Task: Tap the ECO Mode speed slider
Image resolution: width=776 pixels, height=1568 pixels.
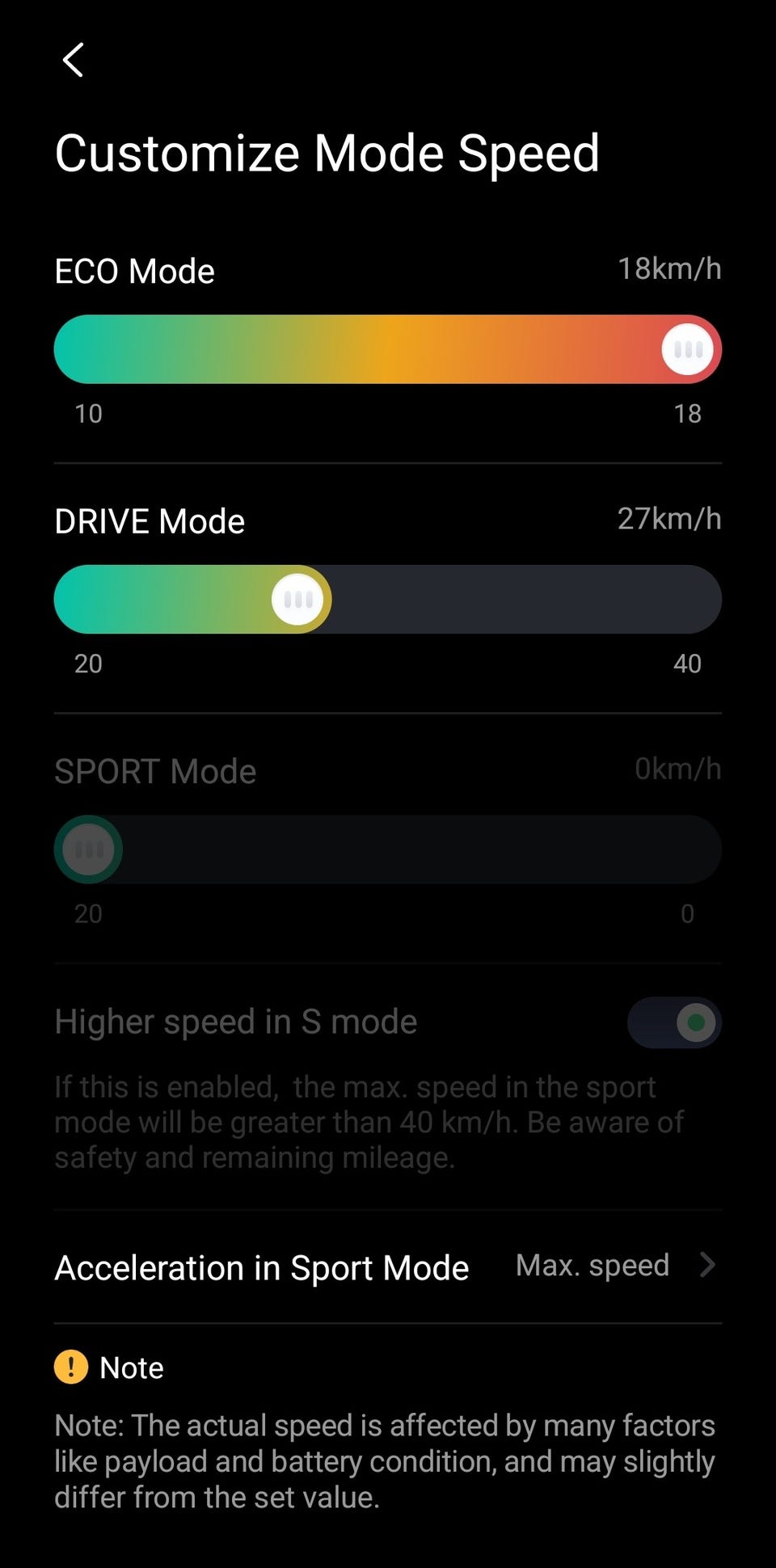Action: (388, 349)
